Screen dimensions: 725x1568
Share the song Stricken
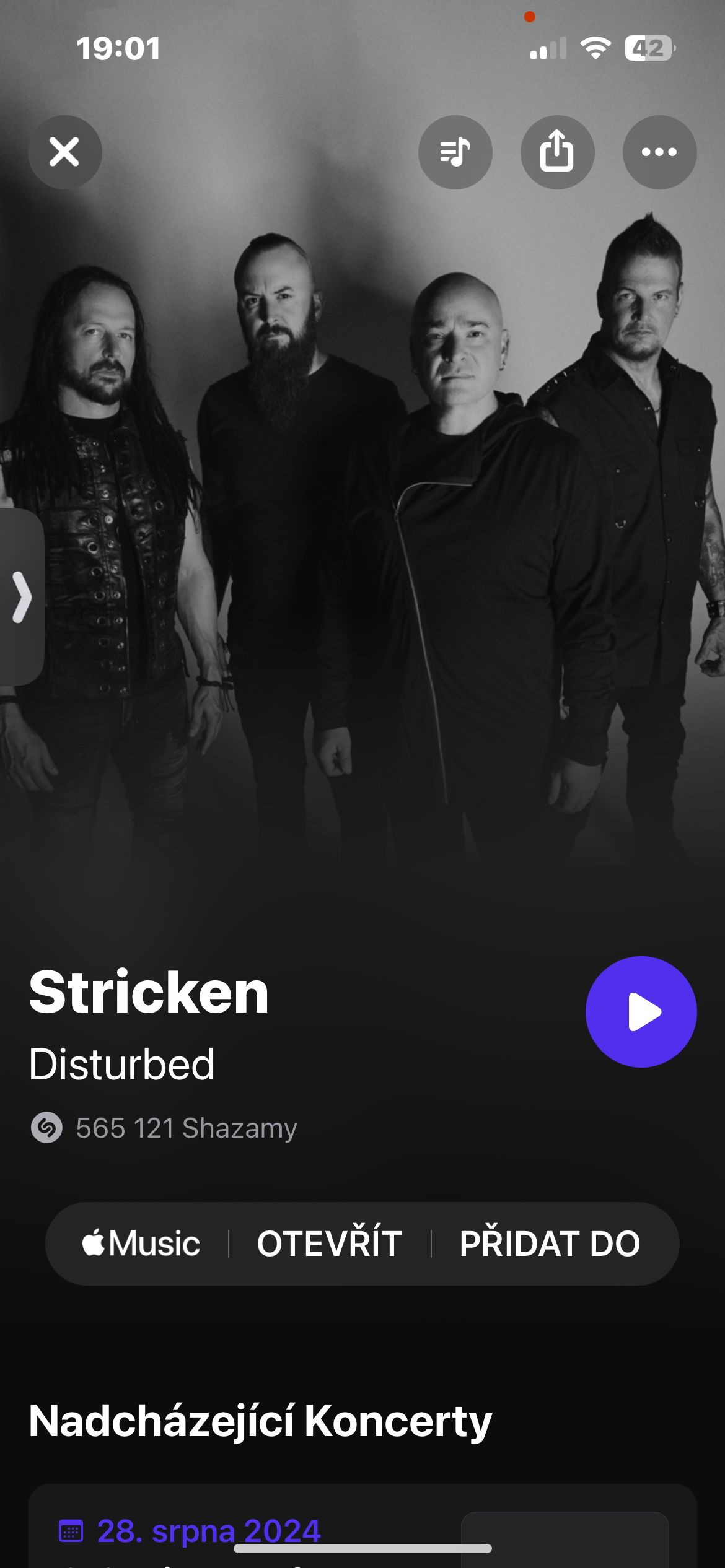[557, 152]
